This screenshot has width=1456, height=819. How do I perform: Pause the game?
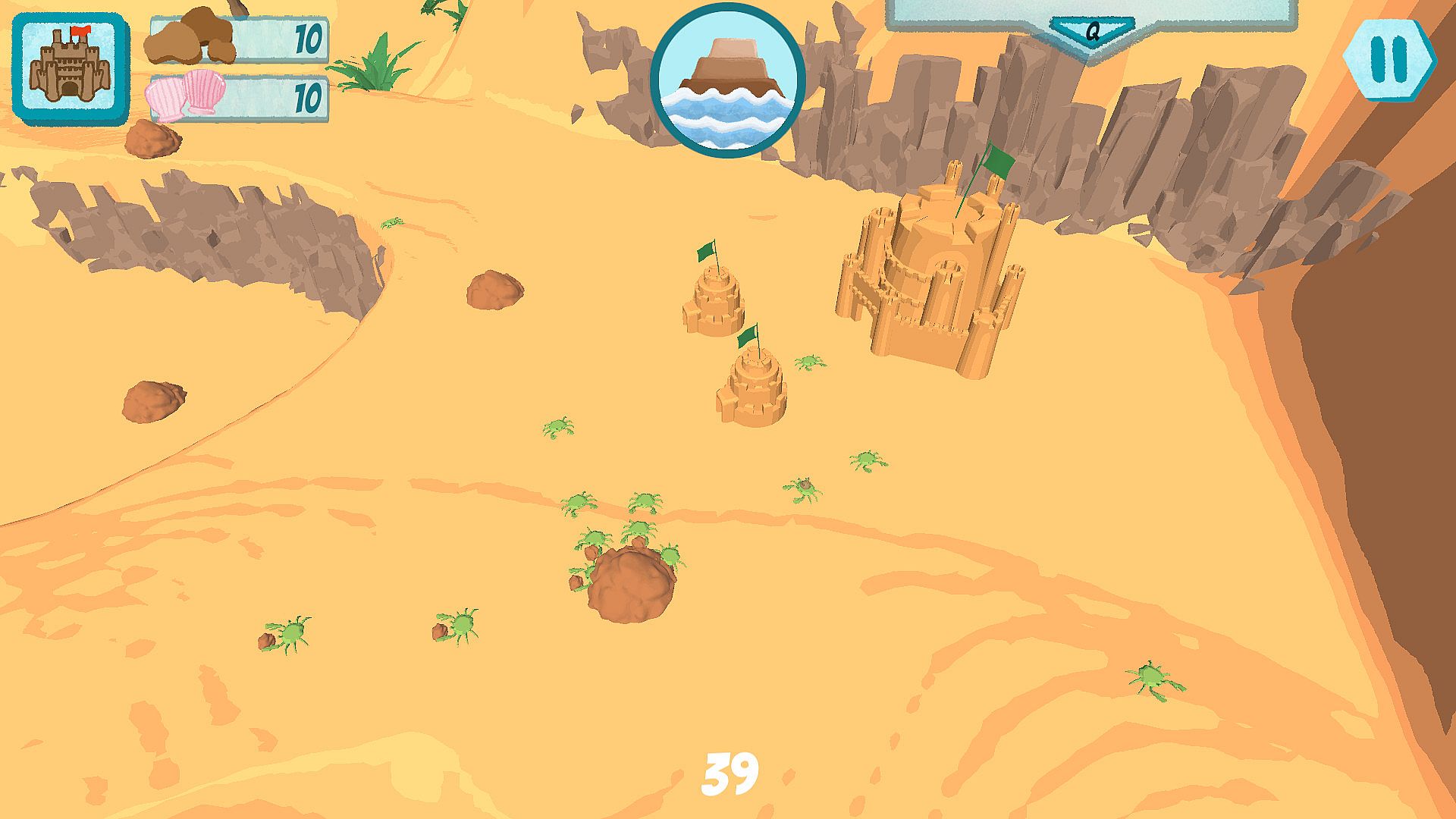tap(1389, 59)
